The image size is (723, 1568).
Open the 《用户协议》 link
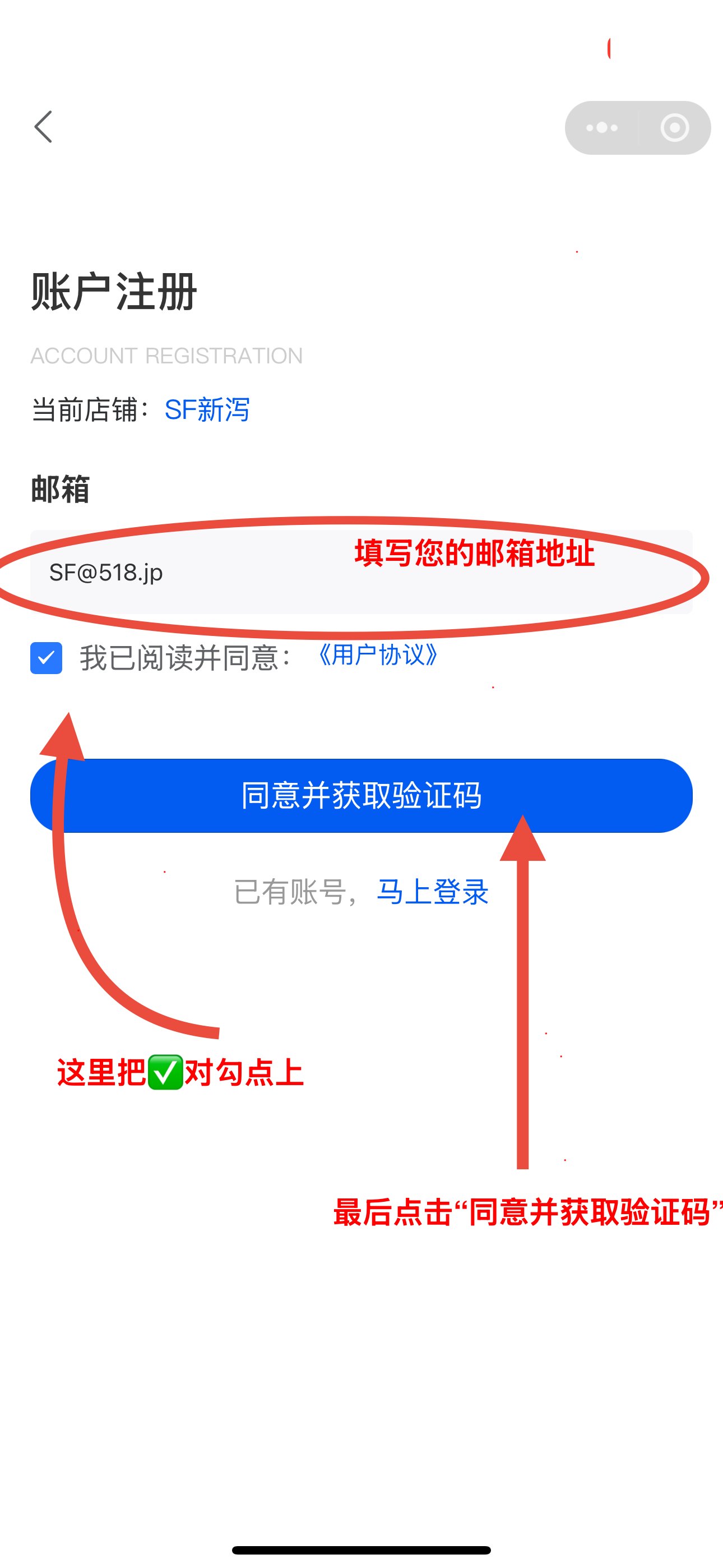(x=377, y=656)
